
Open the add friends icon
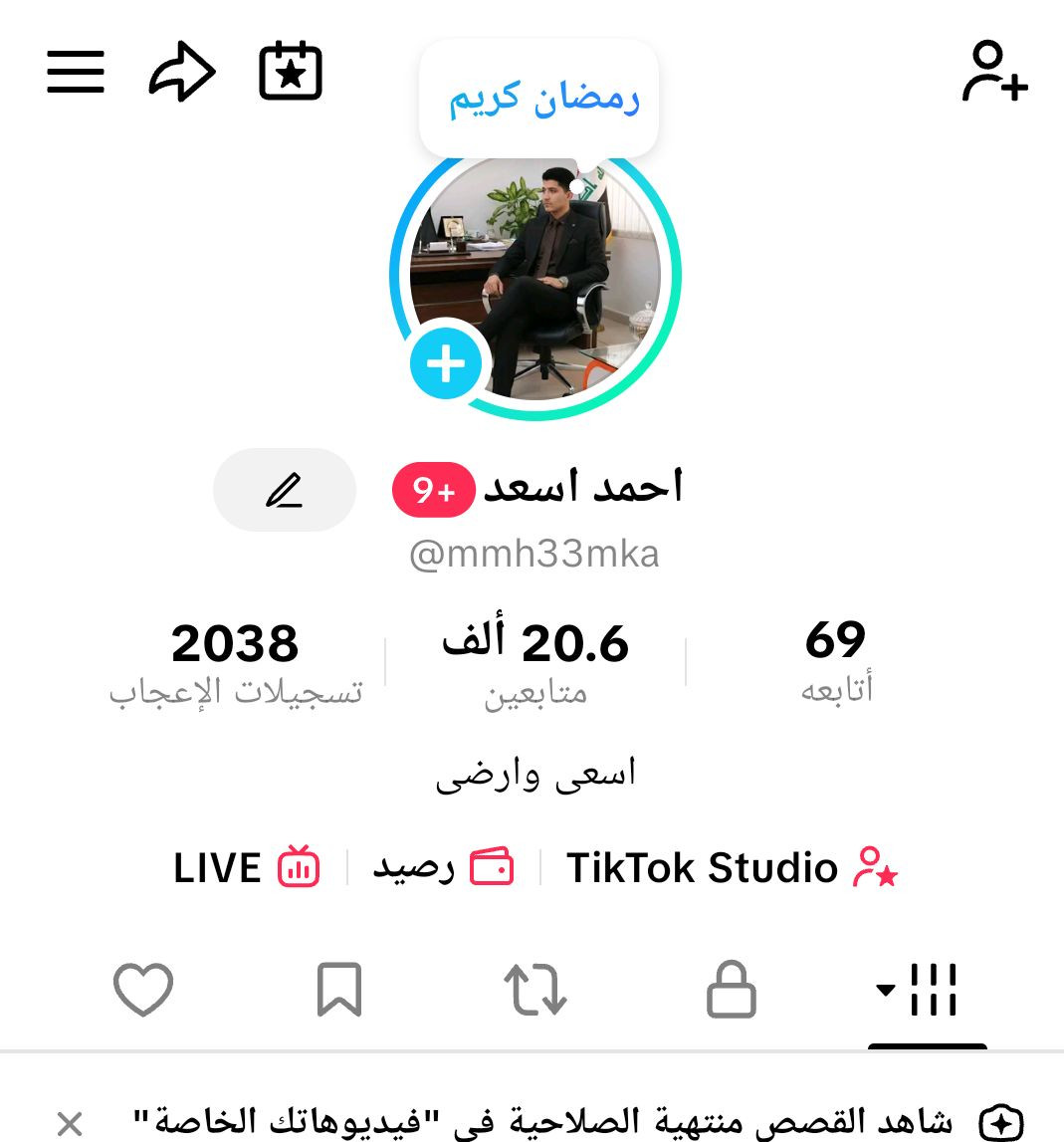[x=993, y=72]
